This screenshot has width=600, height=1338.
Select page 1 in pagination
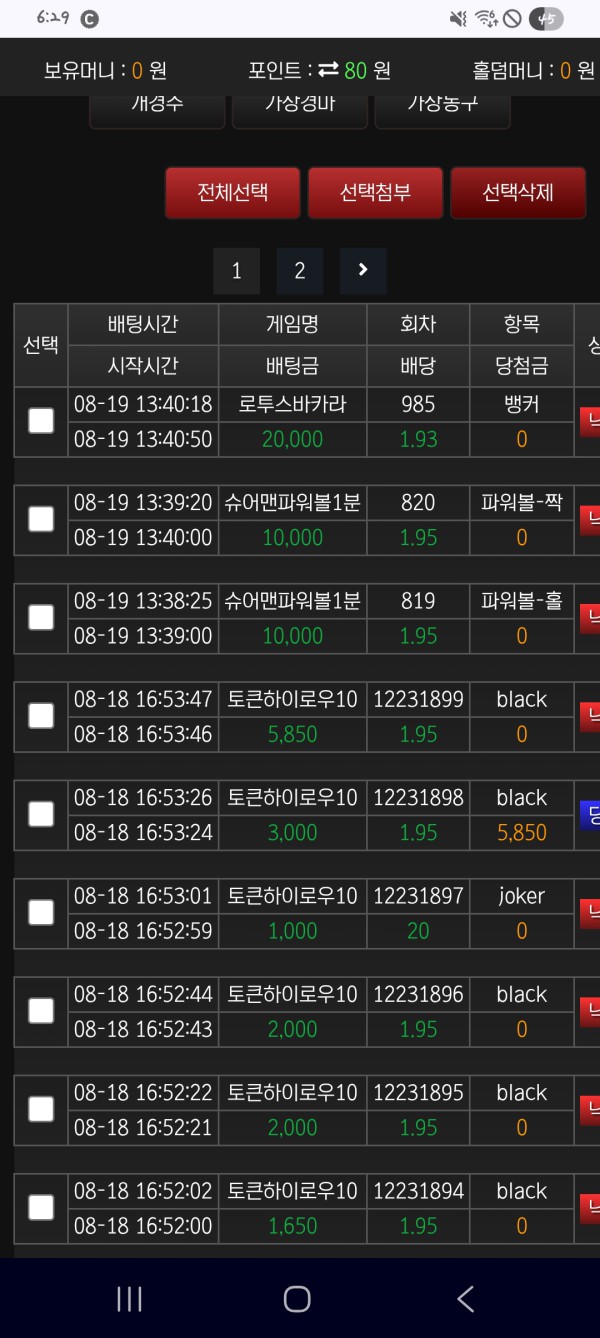pos(236,271)
